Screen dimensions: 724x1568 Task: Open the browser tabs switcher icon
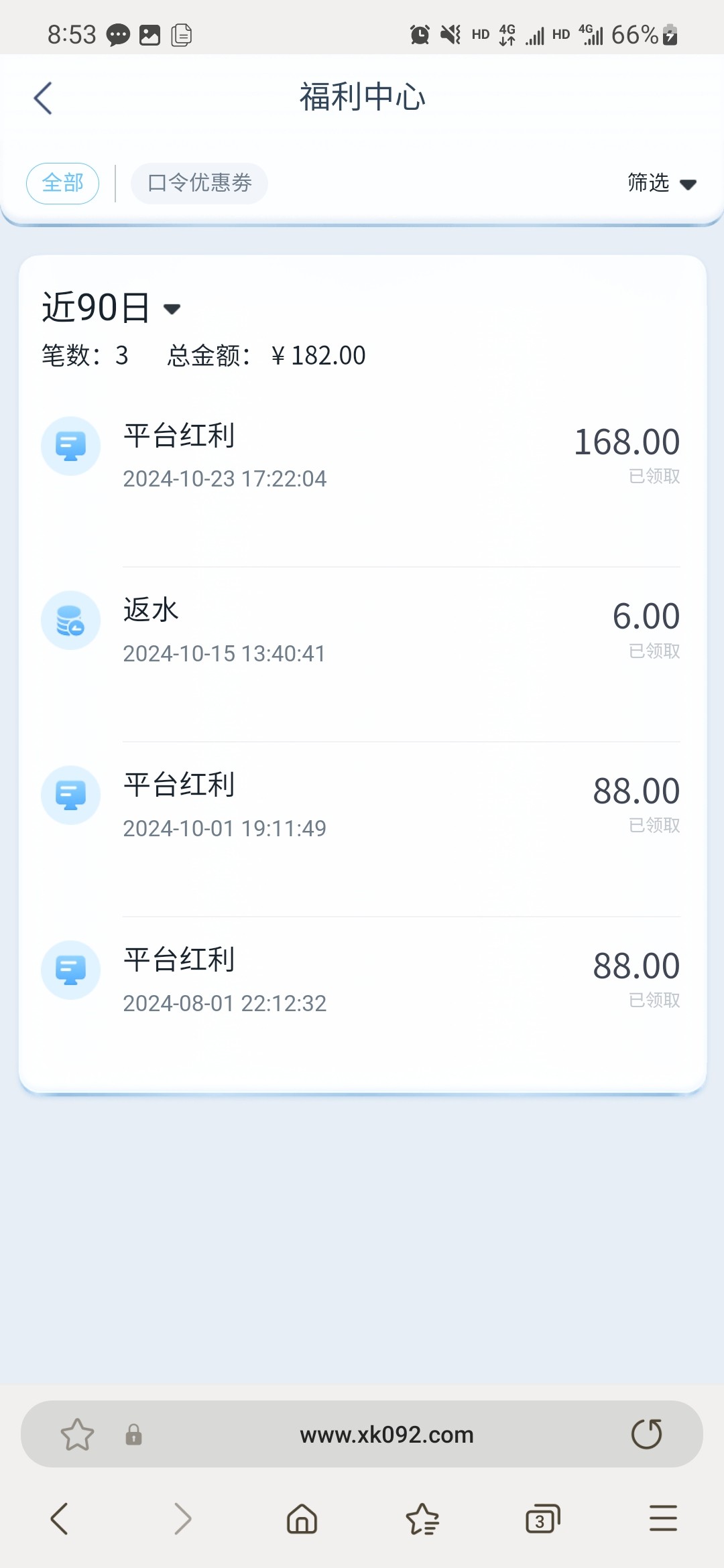pyautogui.click(x=542, y=1519)
